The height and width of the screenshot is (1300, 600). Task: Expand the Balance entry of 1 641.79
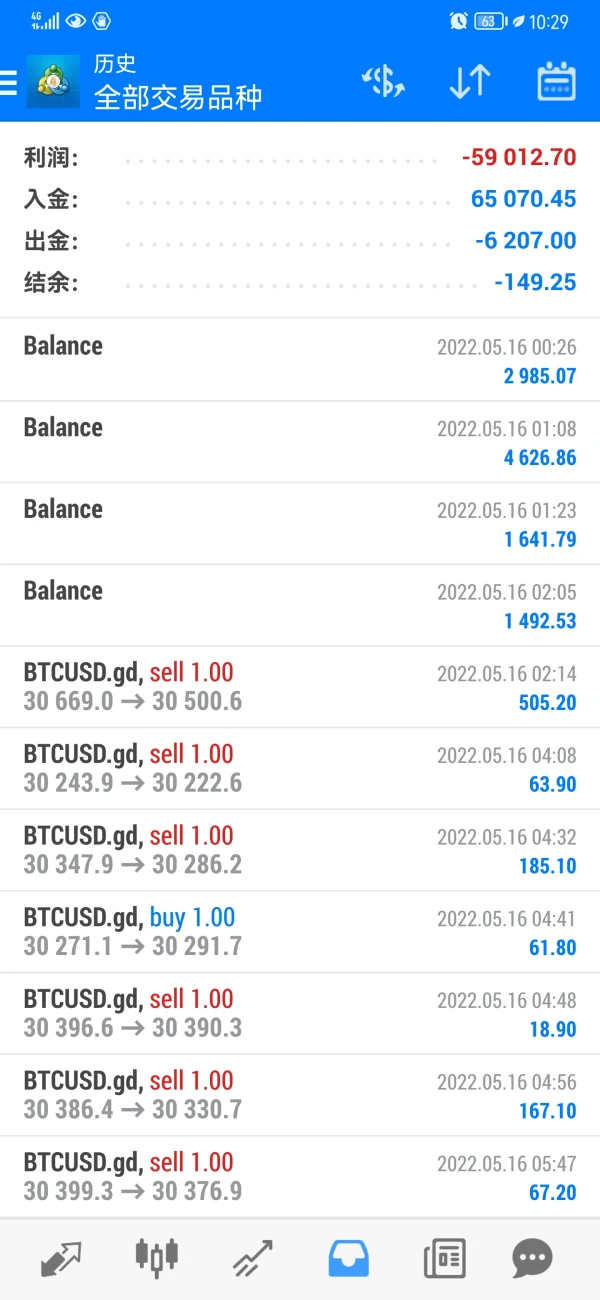[300, 524]
